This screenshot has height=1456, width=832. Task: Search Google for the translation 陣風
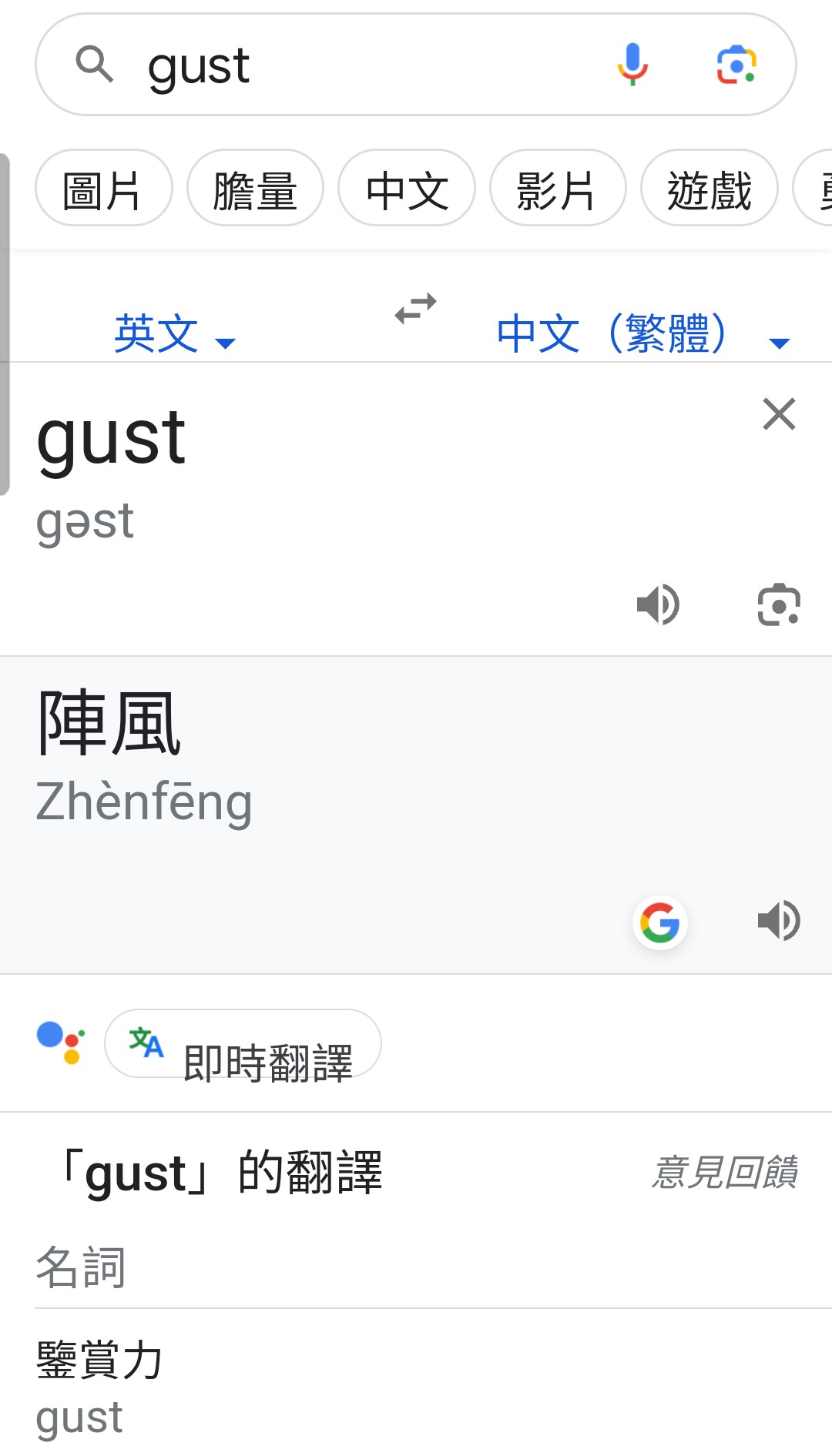(659, 922)
